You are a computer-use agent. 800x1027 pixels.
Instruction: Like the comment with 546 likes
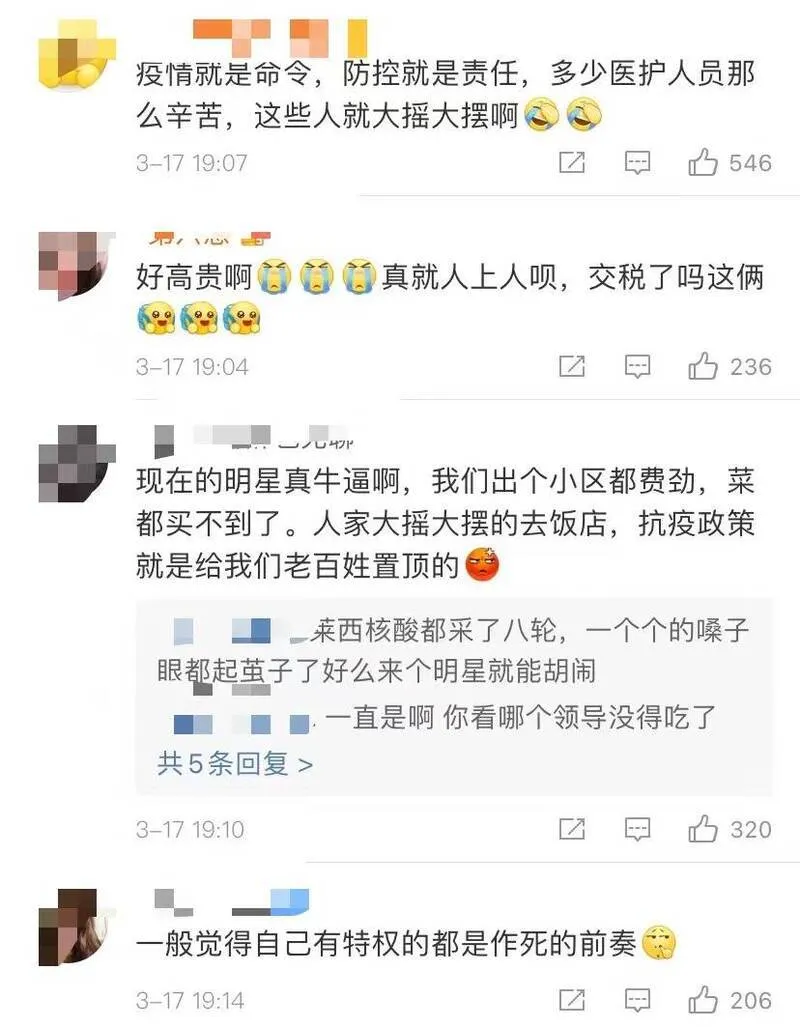(703, 163)
